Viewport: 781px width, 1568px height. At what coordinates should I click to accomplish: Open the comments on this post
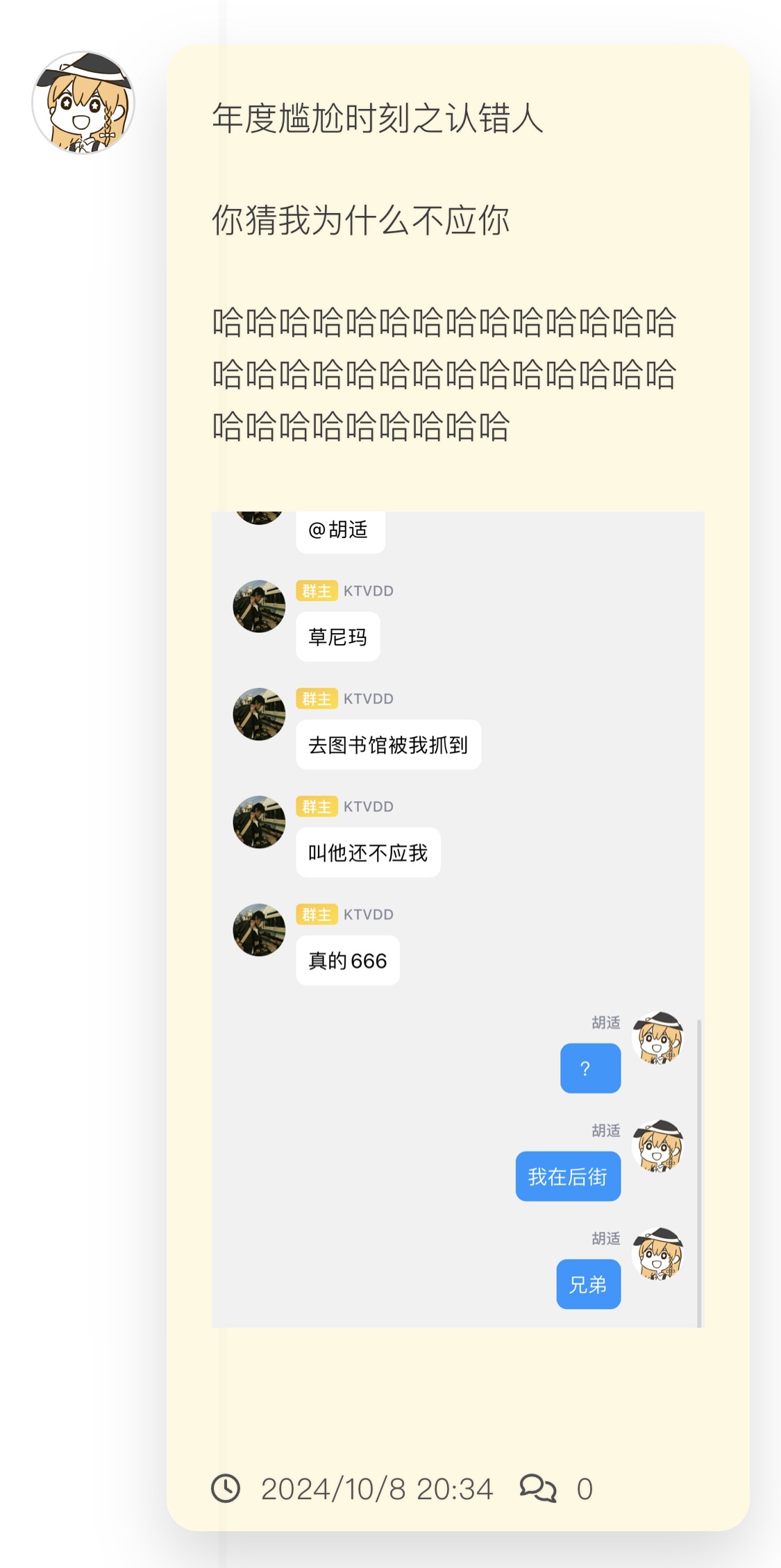[539, 1489]
